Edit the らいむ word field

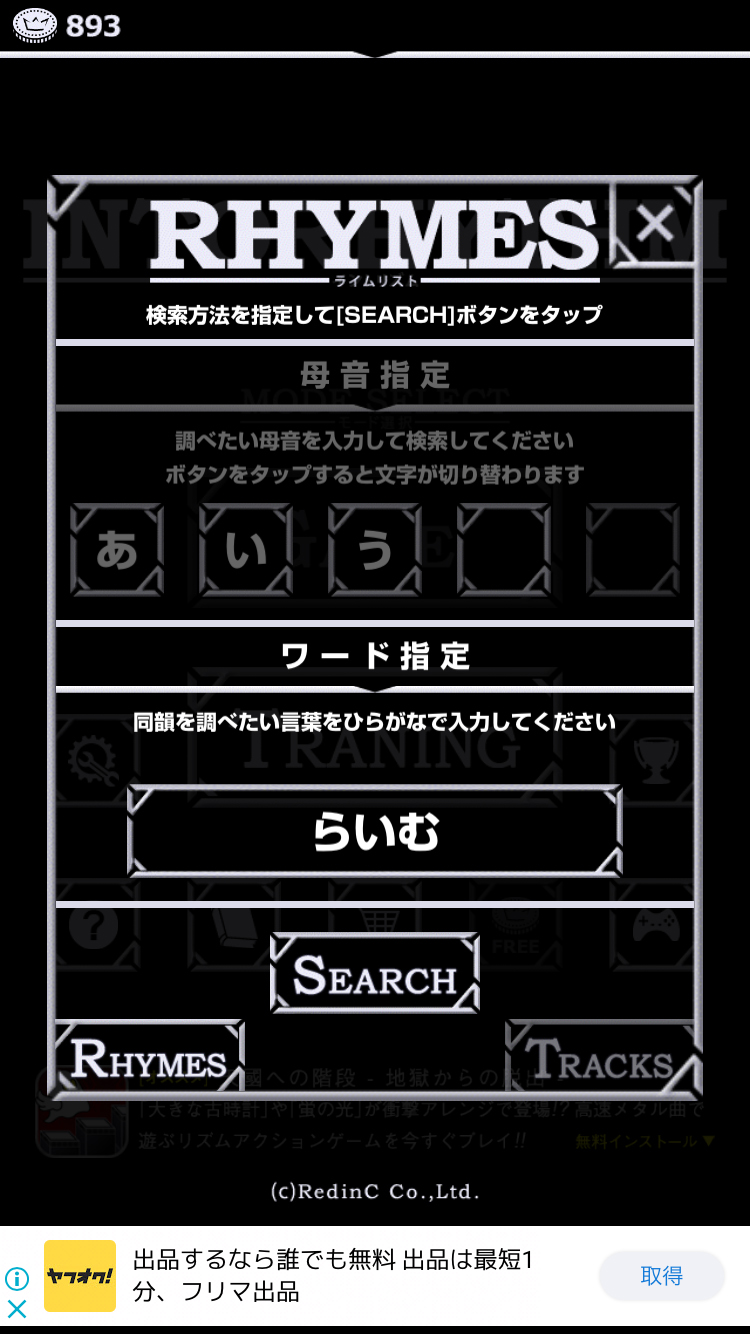click(375, 831)
